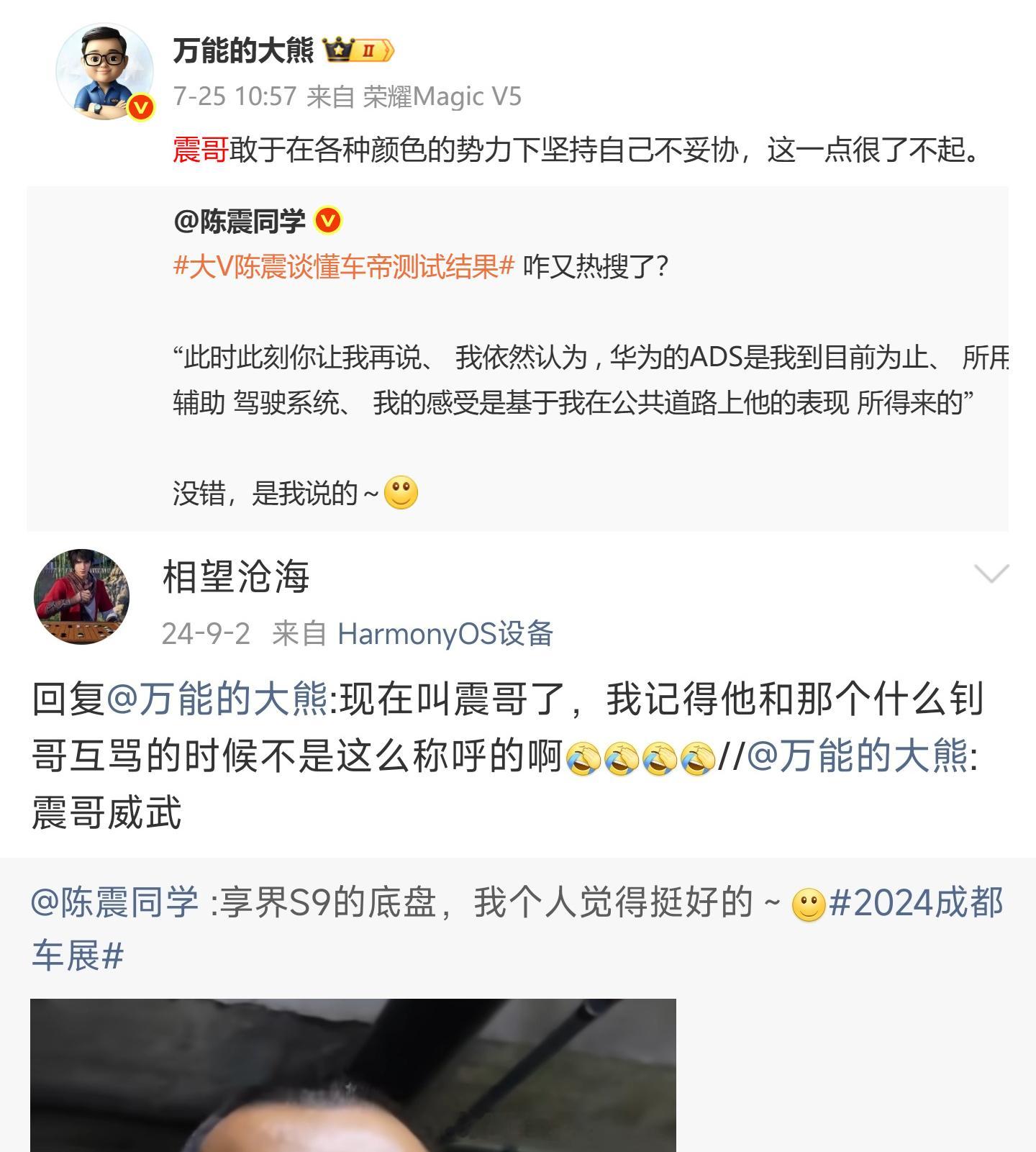
Task: Click the verified V badge on 万能的大熊's avatar
Action: (x=141, y=106)
